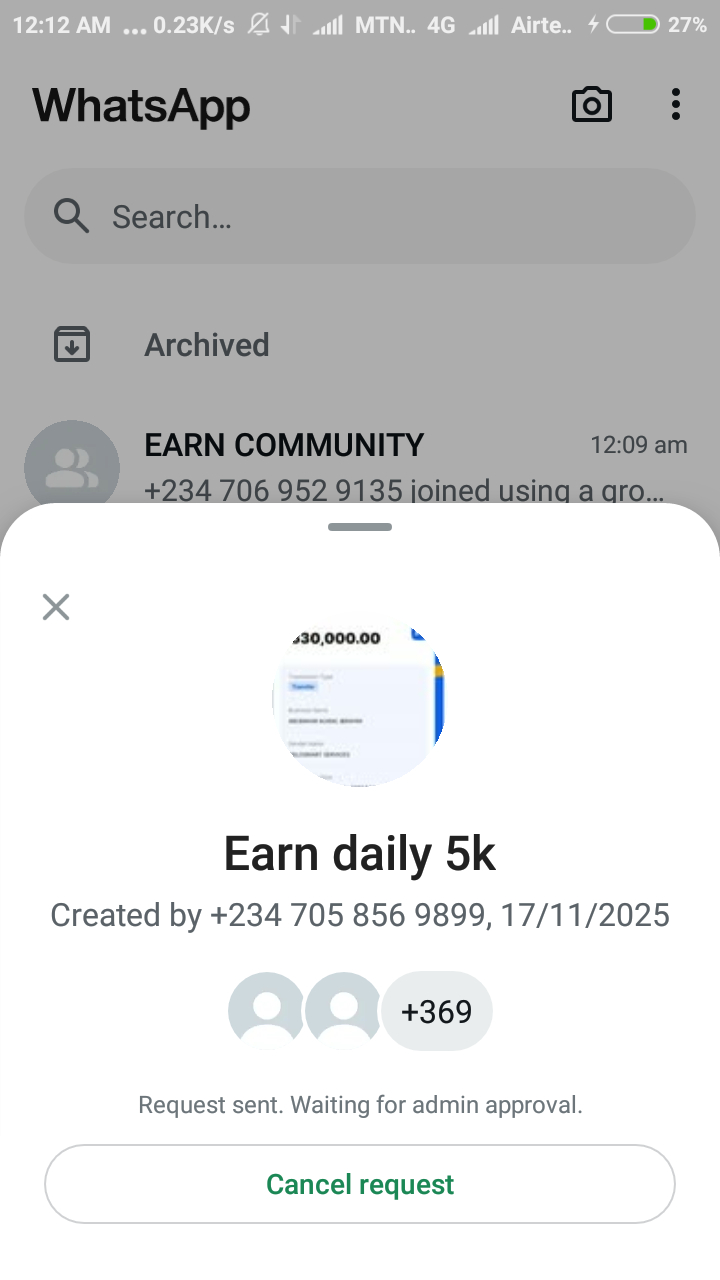The height and width of the screenshot is (1280, 720).
Task: Open the EARN COMMUNITY chat
Action: coord(360,466)
